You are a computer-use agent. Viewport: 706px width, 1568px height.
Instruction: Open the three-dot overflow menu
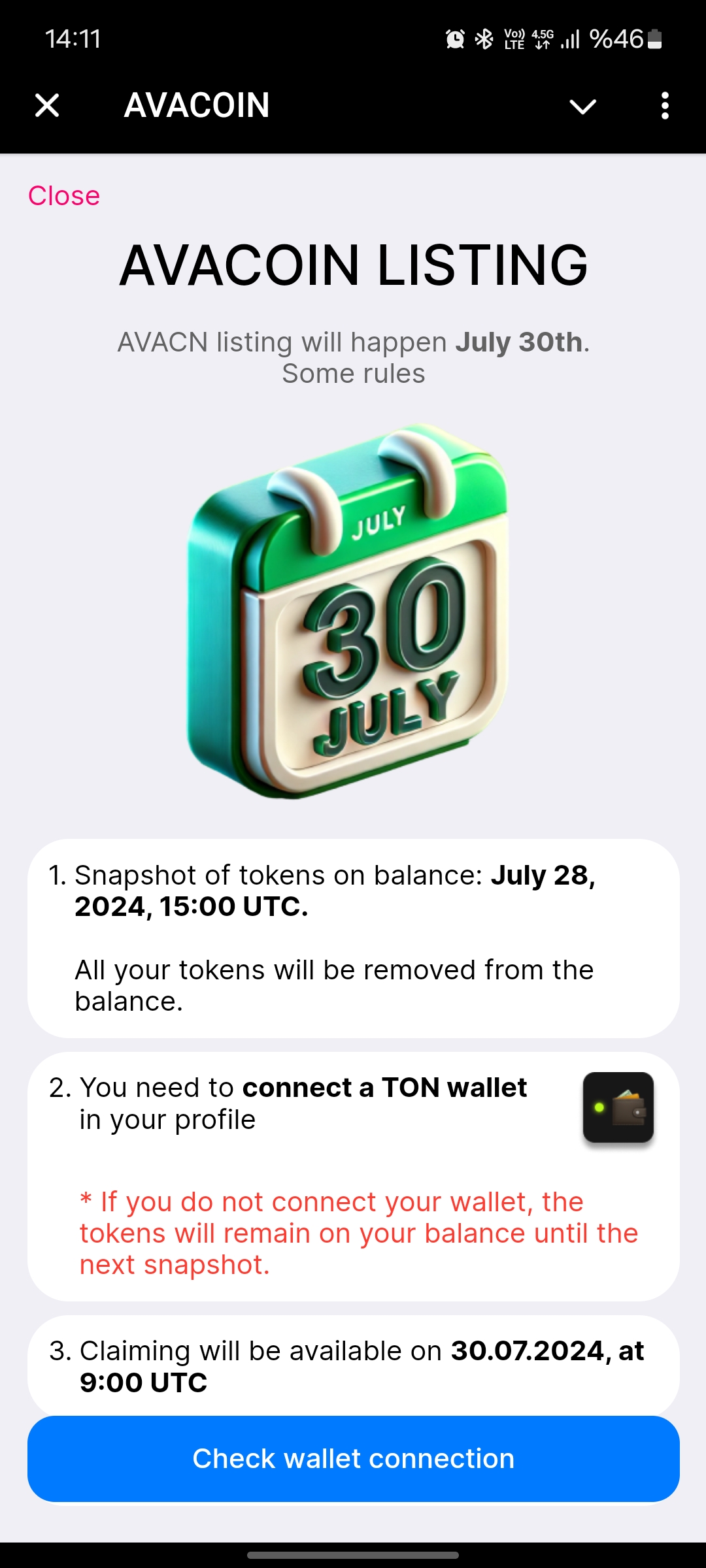pos(665,106)
